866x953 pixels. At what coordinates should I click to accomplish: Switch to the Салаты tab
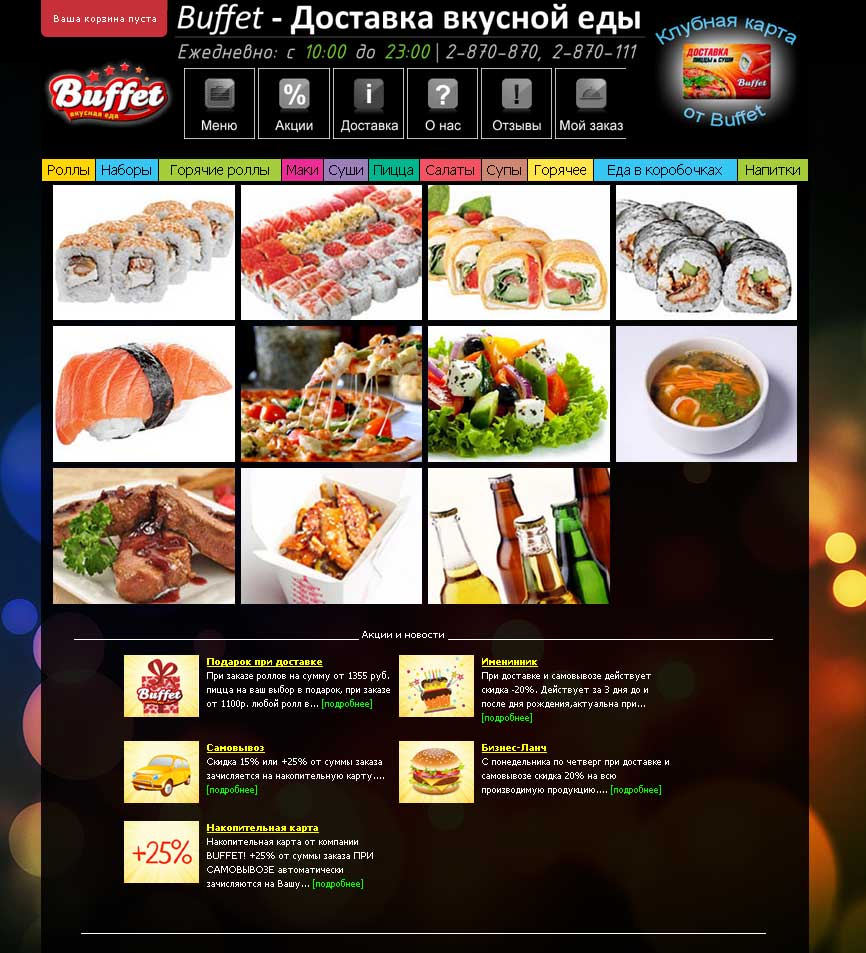click(x=450, y=170)
